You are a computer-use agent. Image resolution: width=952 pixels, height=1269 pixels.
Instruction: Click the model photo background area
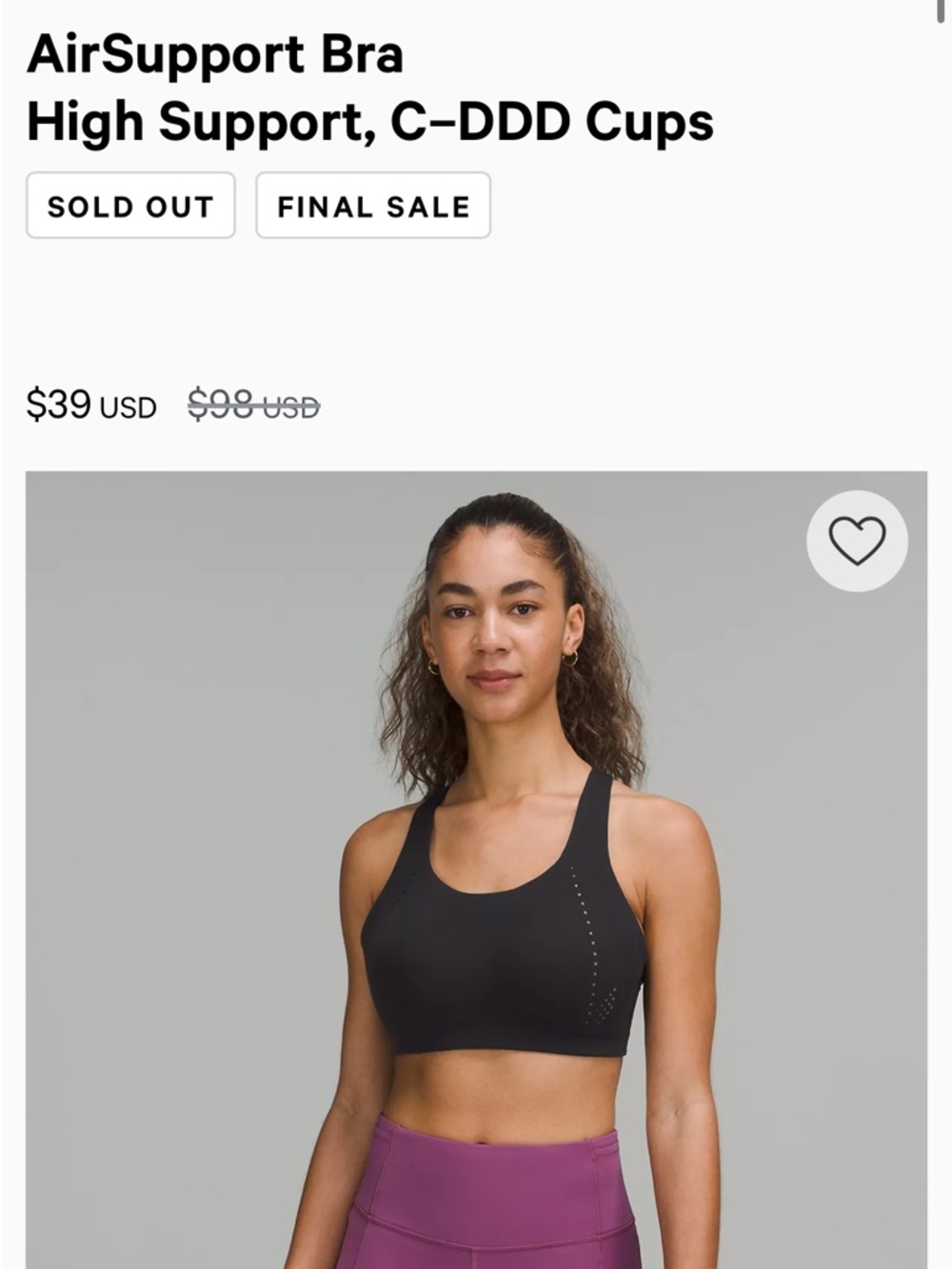143,666
